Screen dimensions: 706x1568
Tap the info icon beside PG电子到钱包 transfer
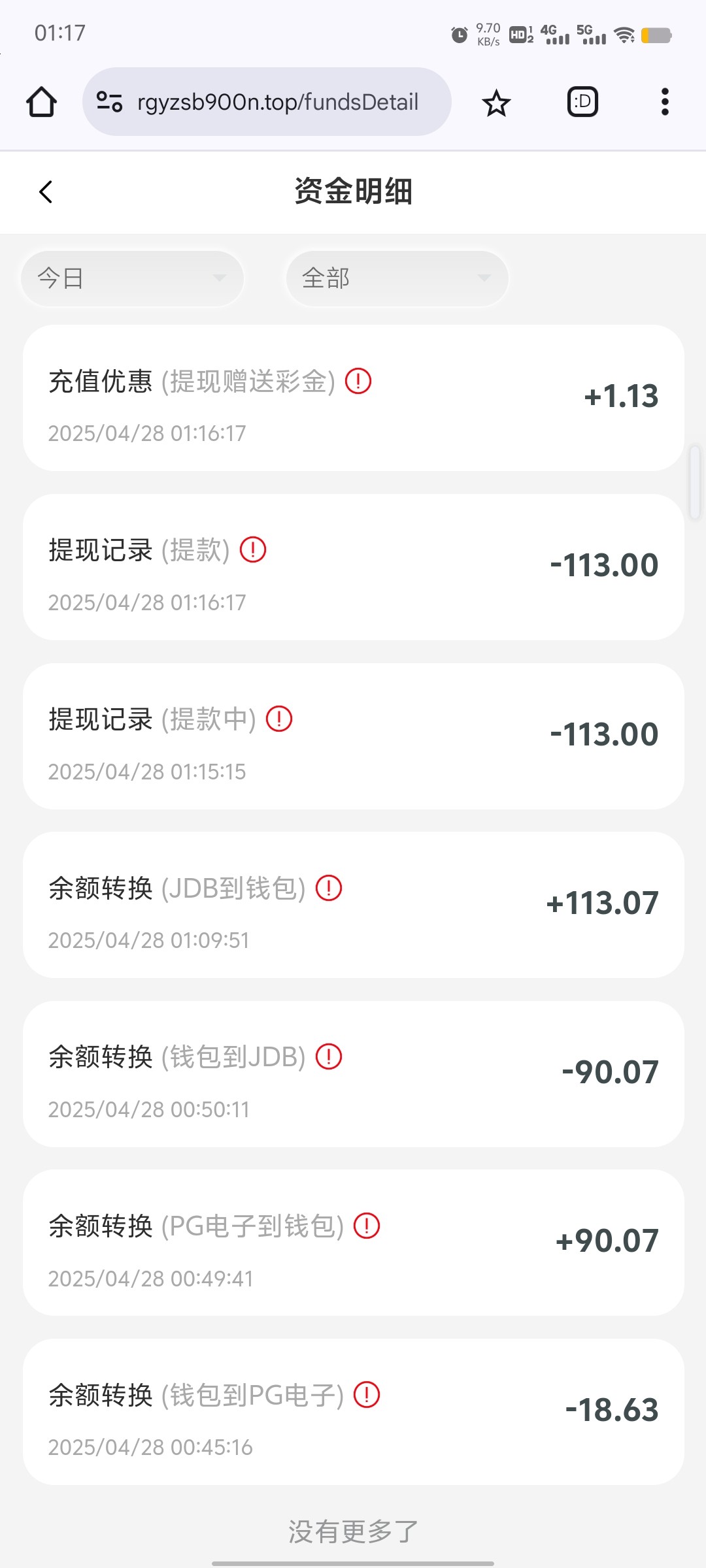pyautogui.click(x=367, y=1226)
